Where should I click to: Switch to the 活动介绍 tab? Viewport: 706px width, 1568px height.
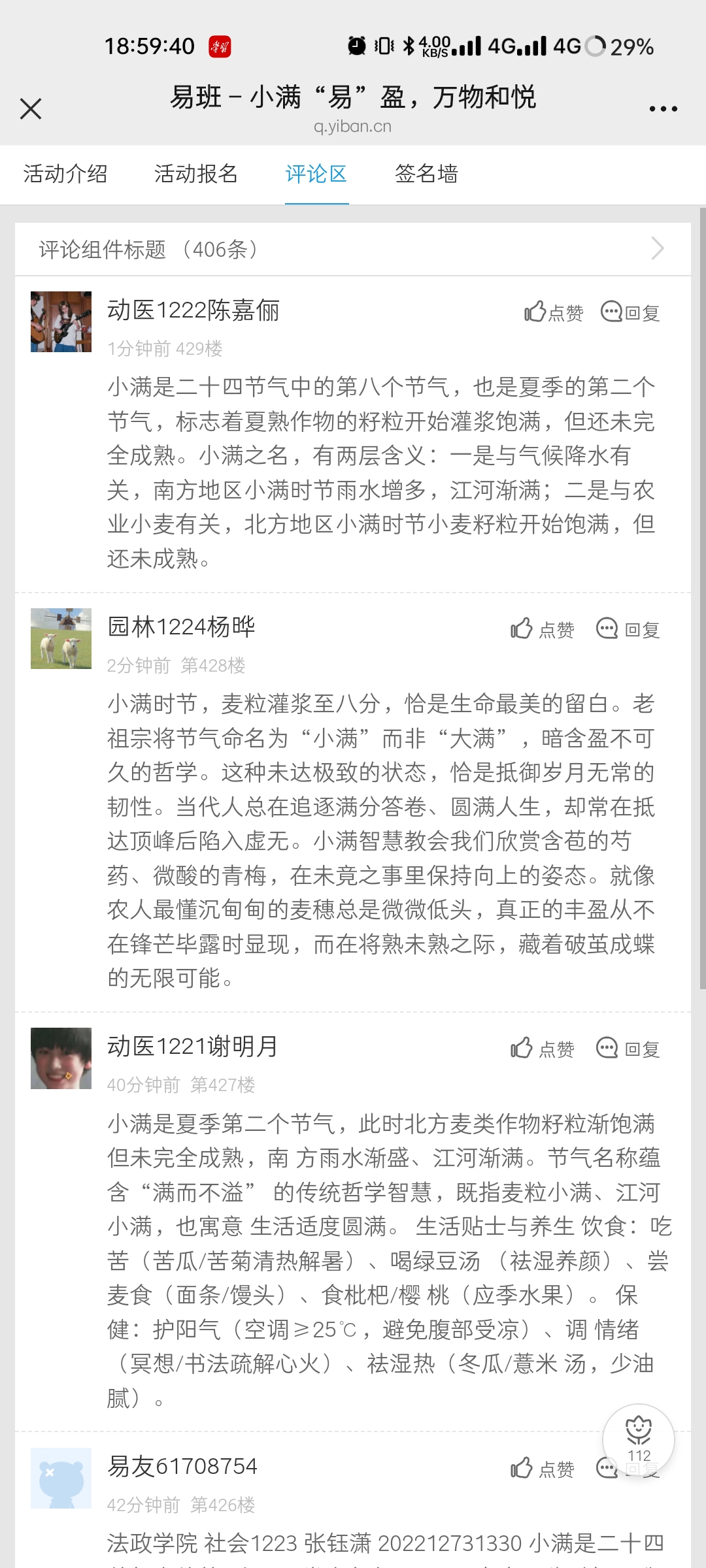point(65,174)
